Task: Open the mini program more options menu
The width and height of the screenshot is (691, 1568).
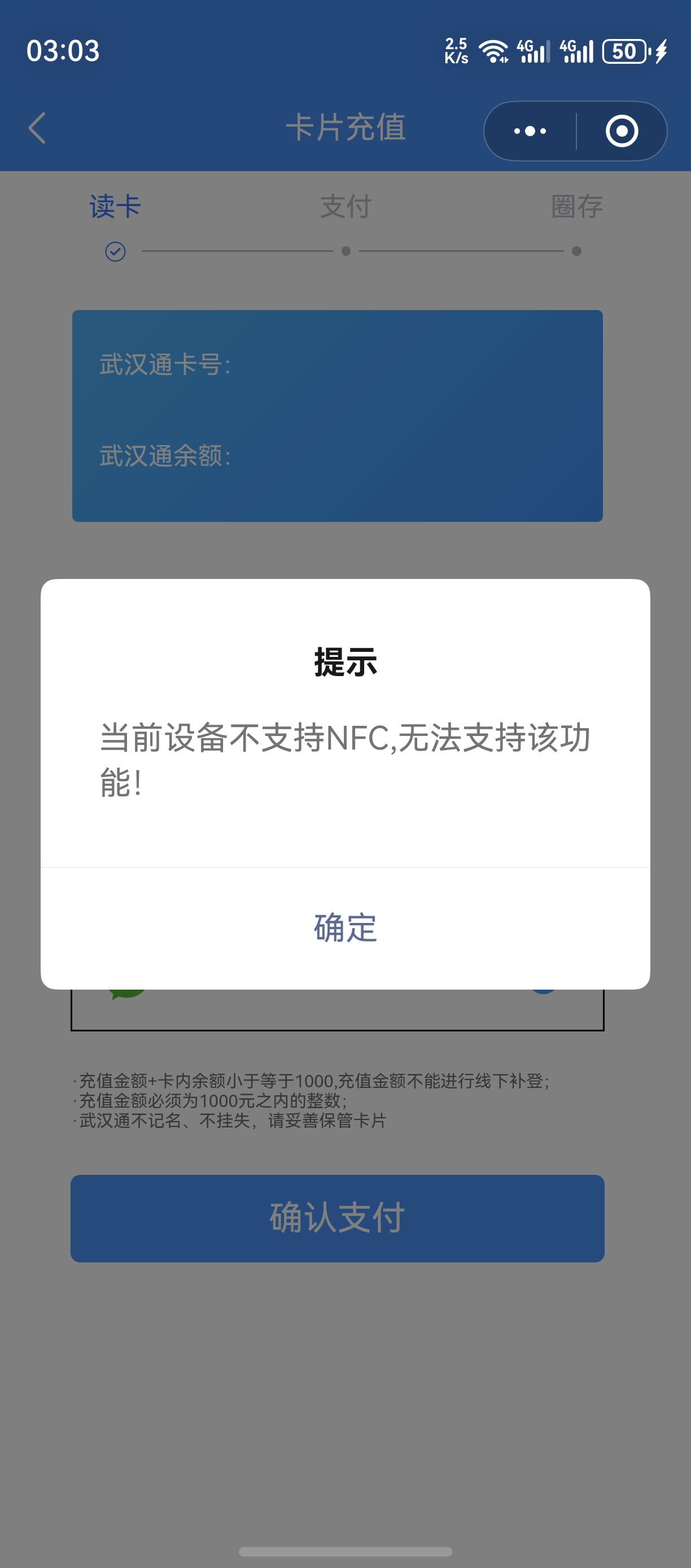Action: tap(530, 131)
